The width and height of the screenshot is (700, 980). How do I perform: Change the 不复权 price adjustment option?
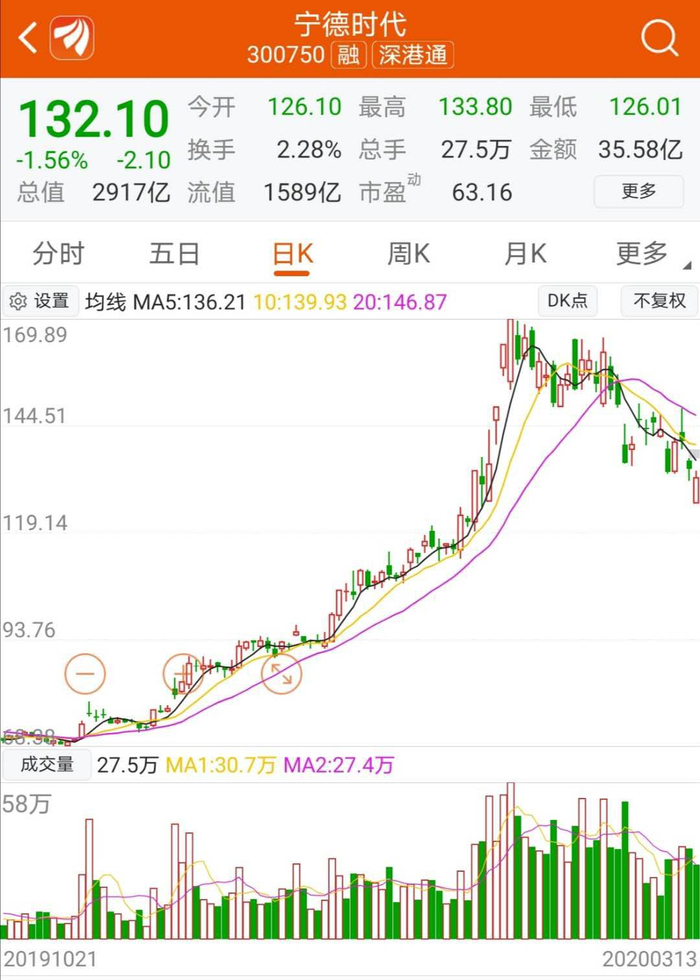click(658, 301)
